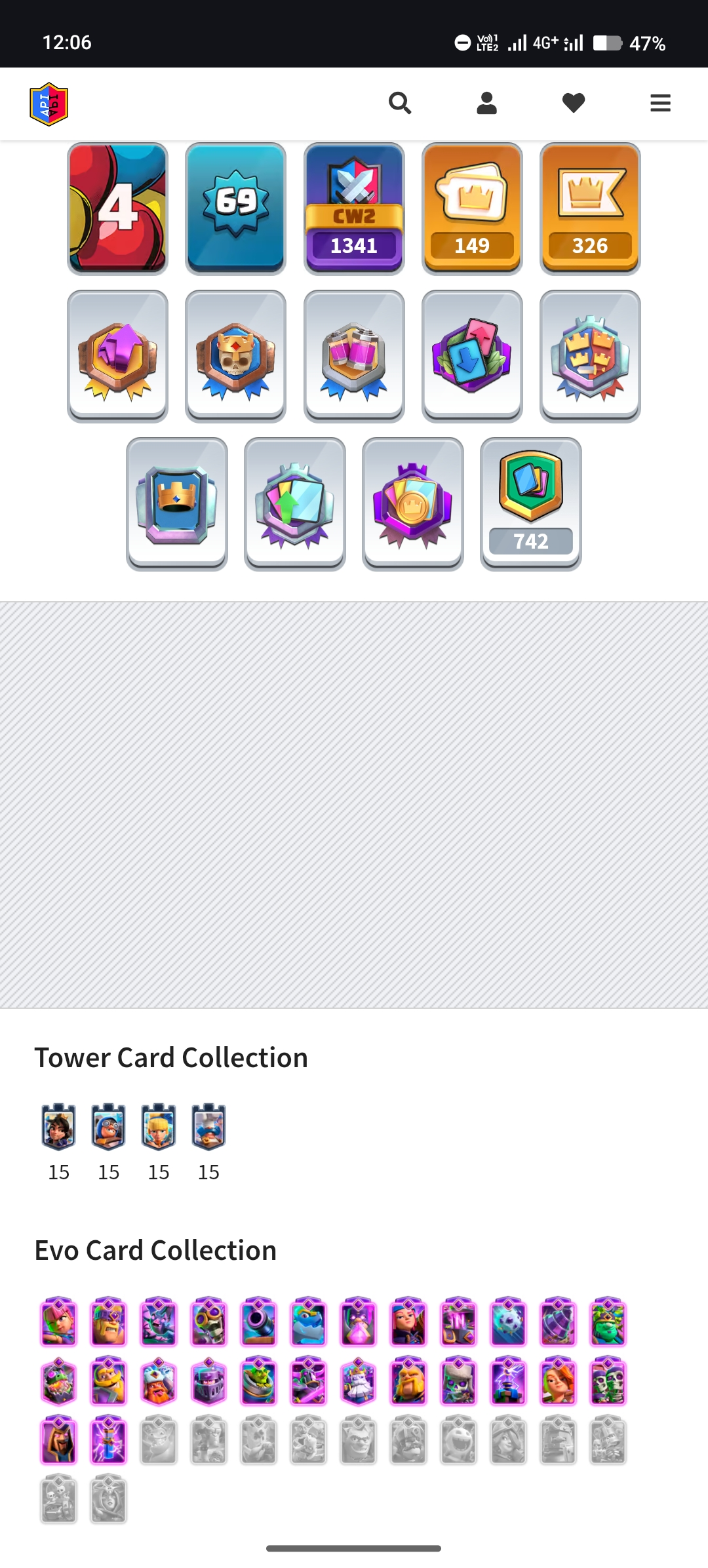Screen dimensions: 708x1568
Task: Go to the home page via the RoyaleAPI logo
Action: [49, 104]
